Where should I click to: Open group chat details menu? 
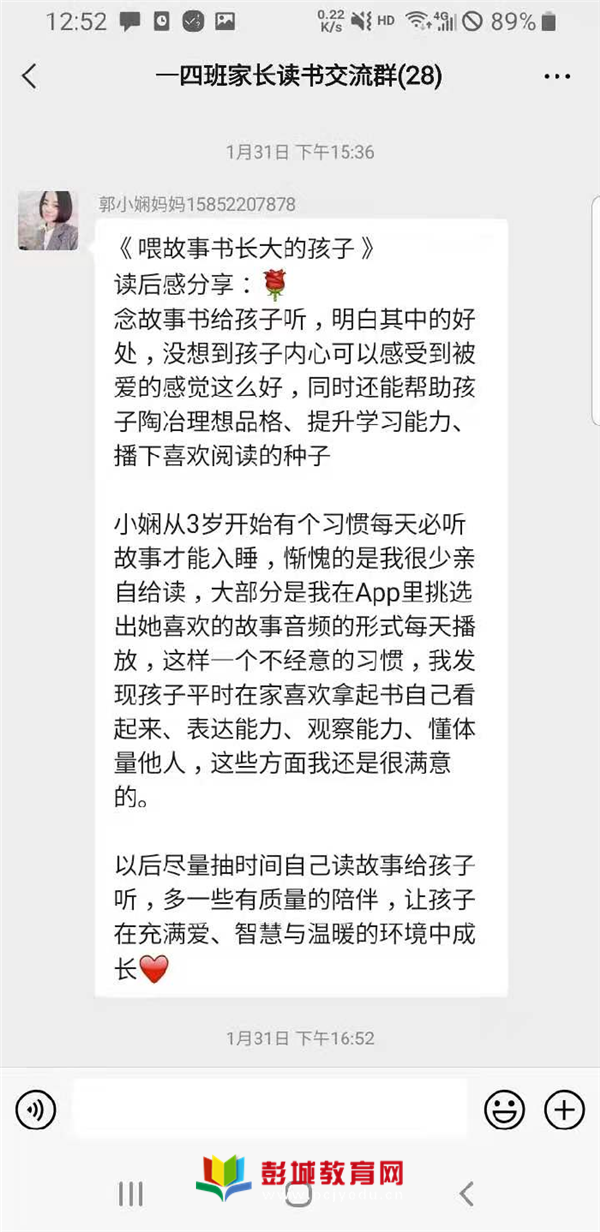point(556,76)
